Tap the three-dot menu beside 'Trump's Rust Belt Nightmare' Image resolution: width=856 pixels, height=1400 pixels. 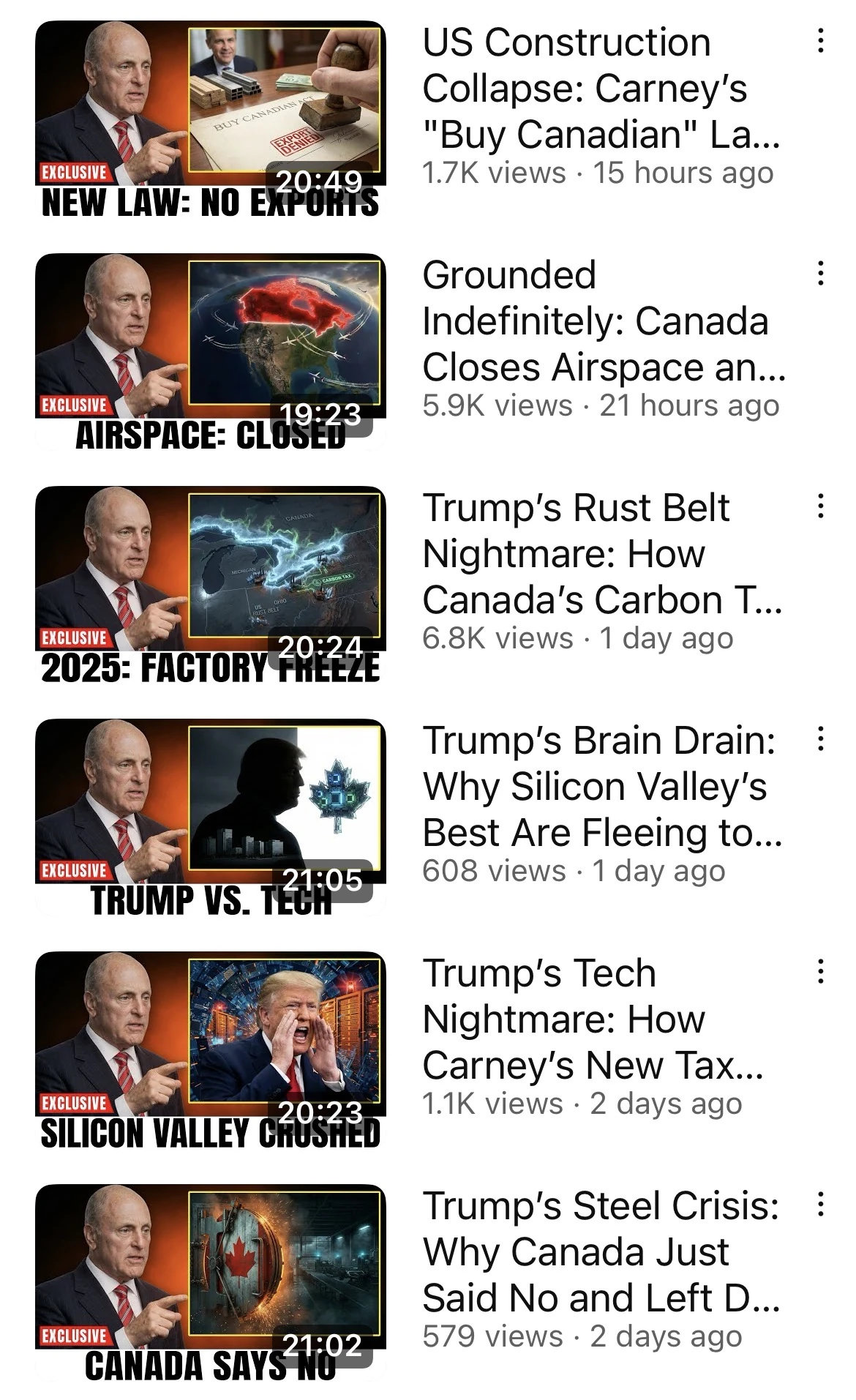pos(821,506)
